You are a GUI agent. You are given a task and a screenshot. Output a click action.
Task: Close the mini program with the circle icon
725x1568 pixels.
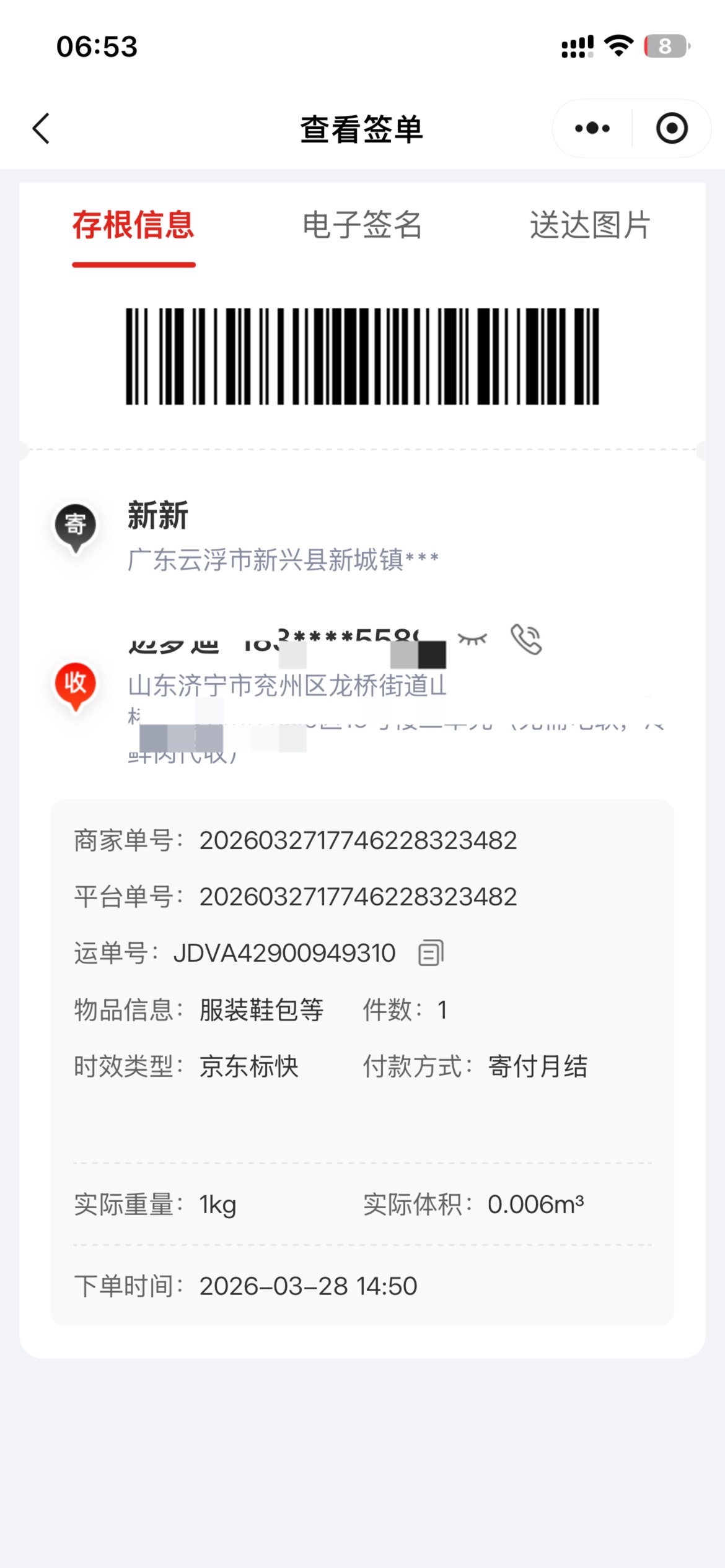coord(672,129)
